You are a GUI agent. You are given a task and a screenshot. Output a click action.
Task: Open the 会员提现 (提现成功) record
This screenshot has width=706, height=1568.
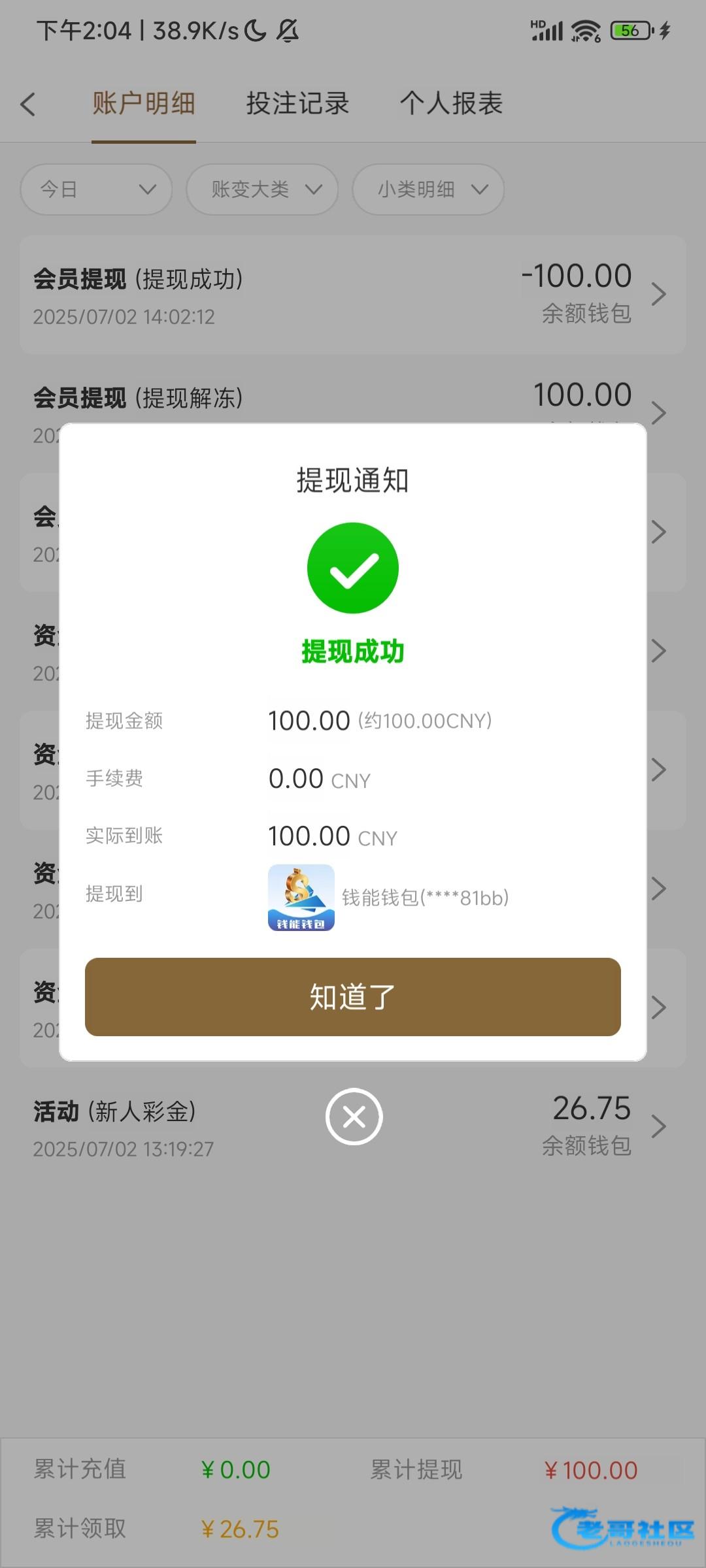[x=353, y=295]
